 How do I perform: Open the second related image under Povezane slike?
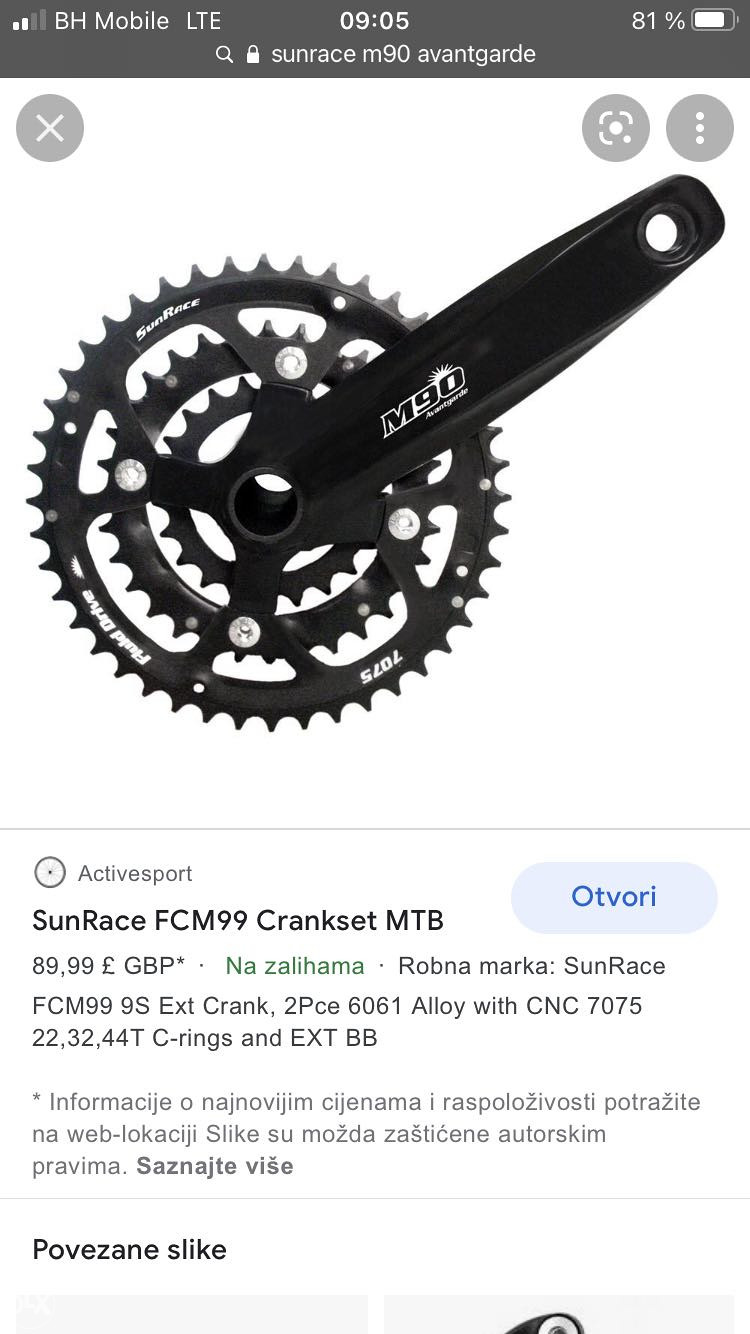(x=558, y=1314)
